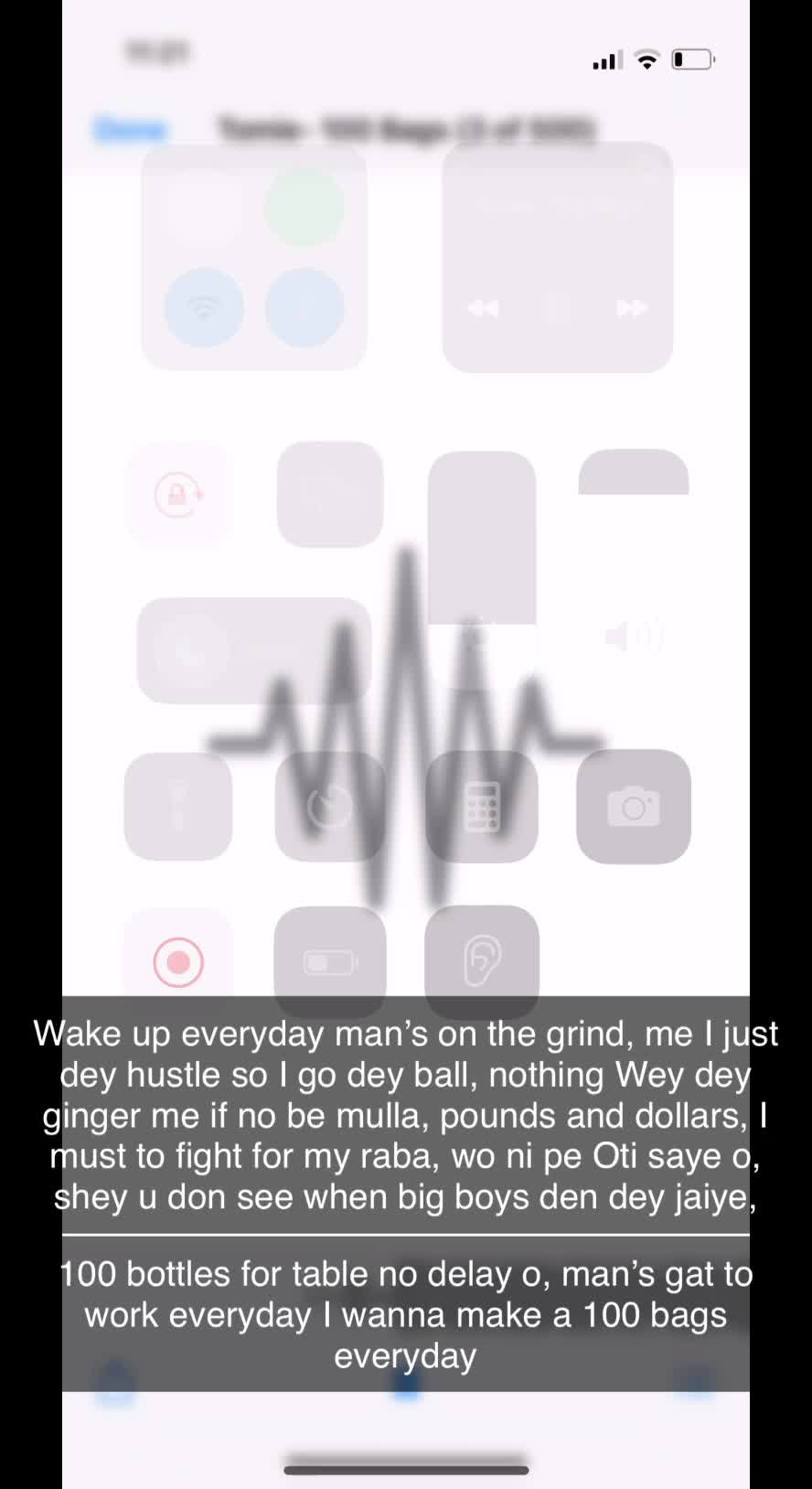812x1489 pixels.
Task: Toggle Low Power Mode battery control
Action: point(330,961)
